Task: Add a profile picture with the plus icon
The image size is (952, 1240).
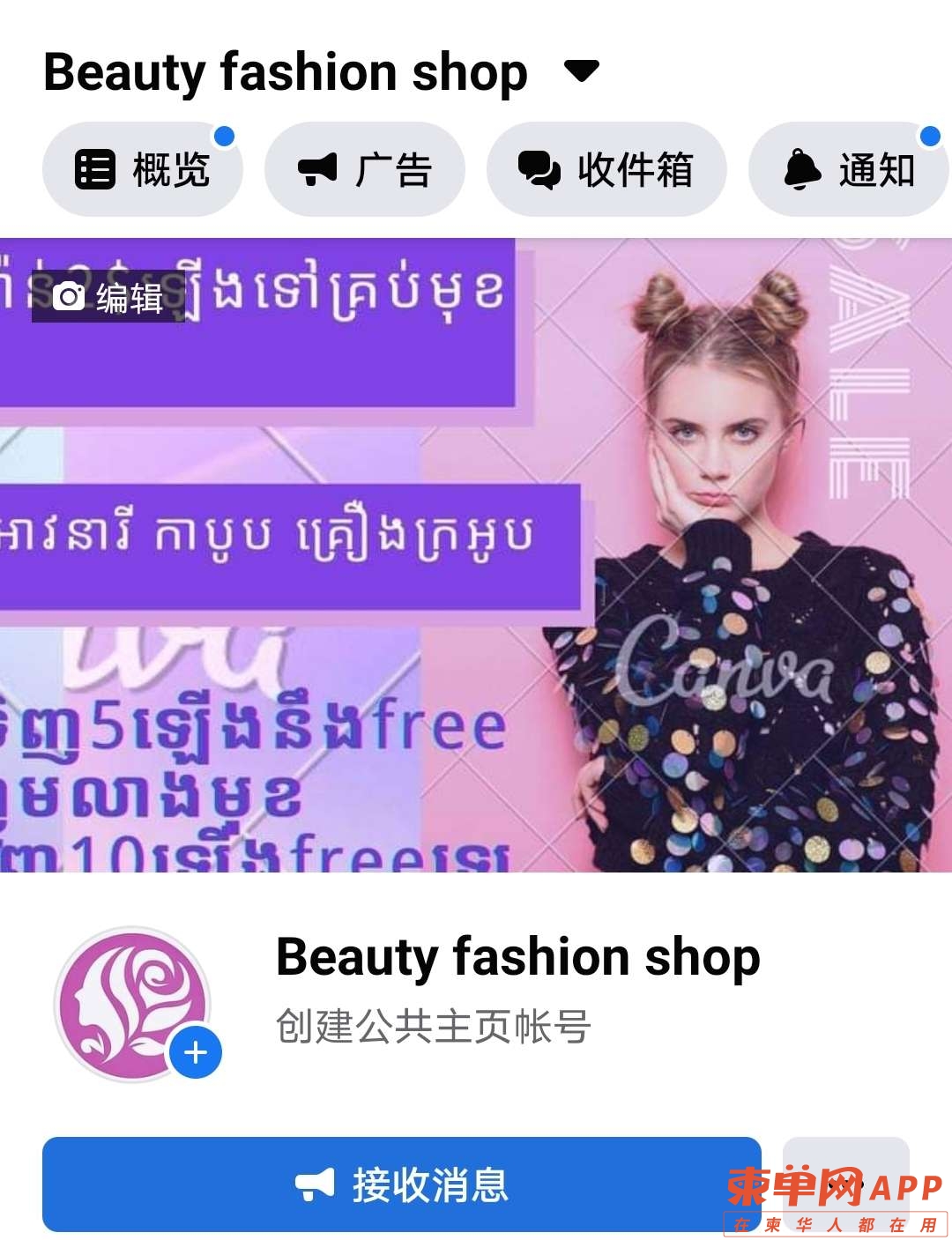Action: coord(196,1052)
